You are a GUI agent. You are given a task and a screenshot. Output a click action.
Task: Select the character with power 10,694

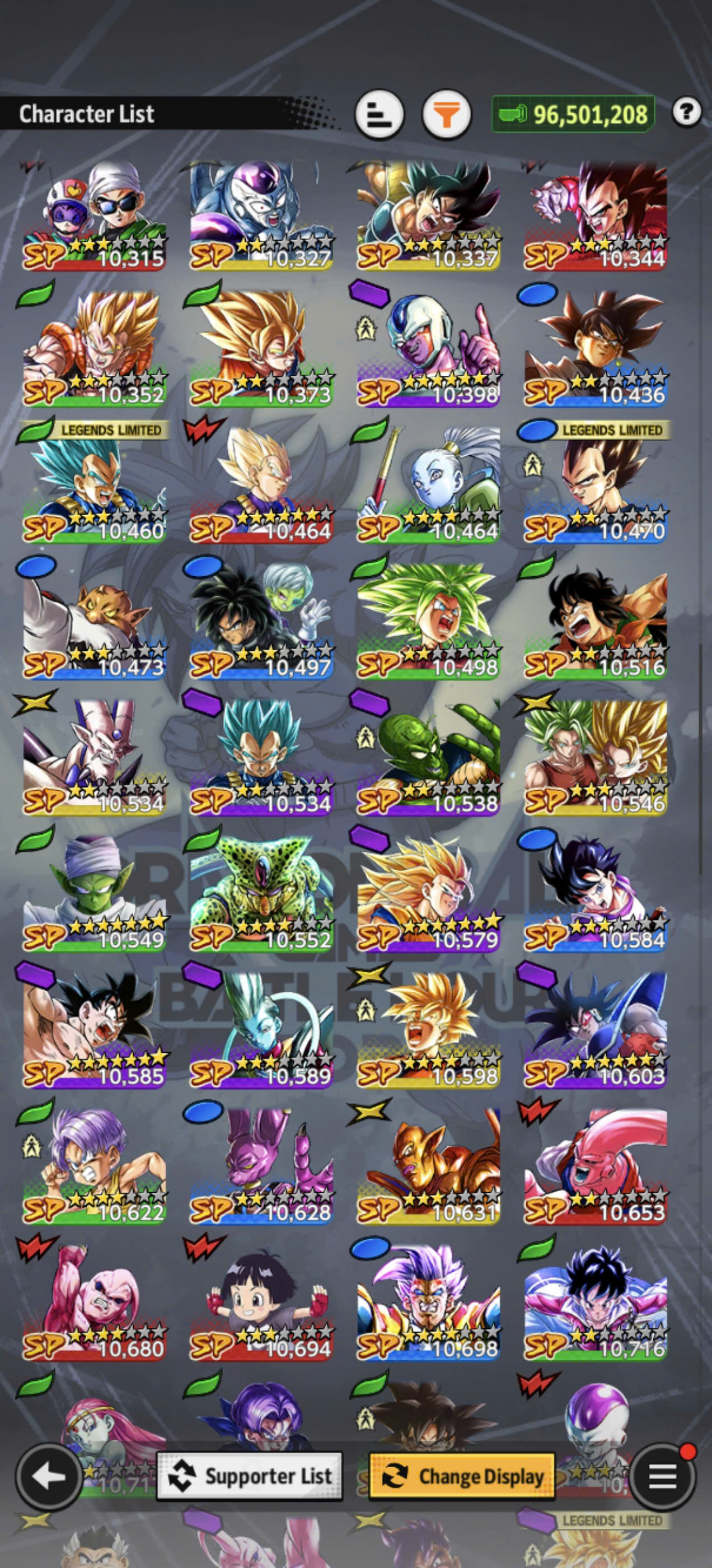261,1301
